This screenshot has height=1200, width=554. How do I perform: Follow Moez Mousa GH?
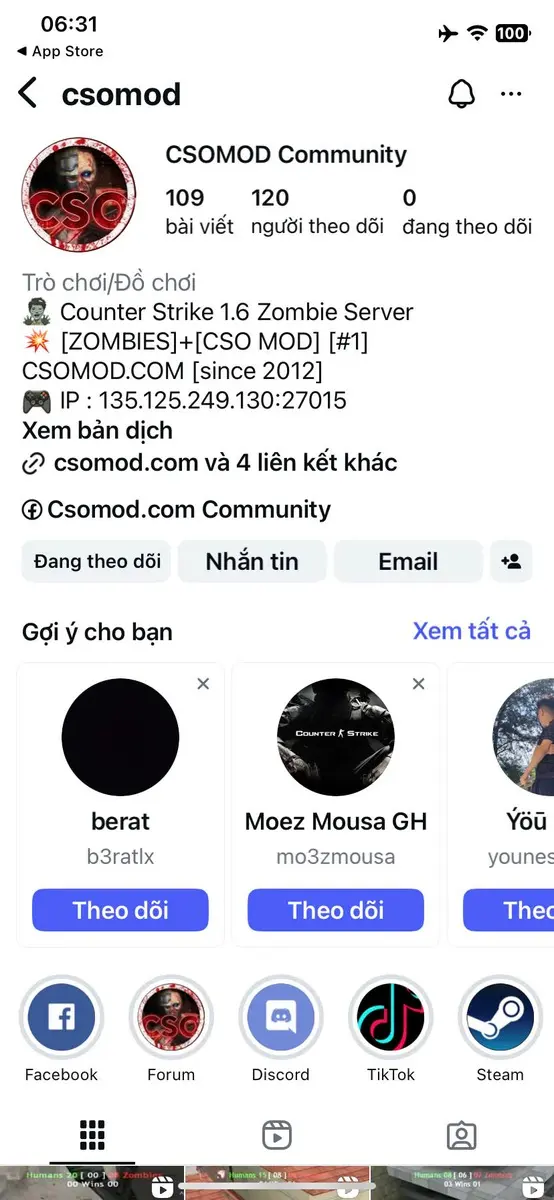(336, 910)
